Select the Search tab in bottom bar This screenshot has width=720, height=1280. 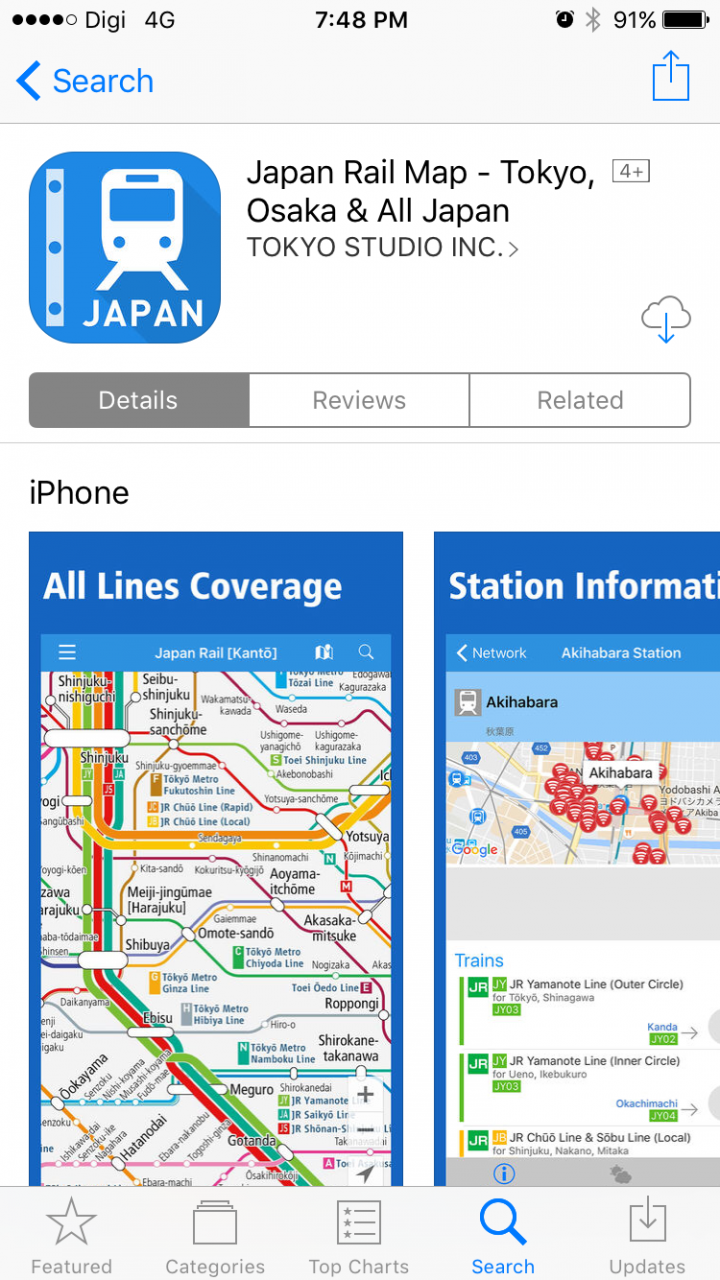click(503, 1235)
